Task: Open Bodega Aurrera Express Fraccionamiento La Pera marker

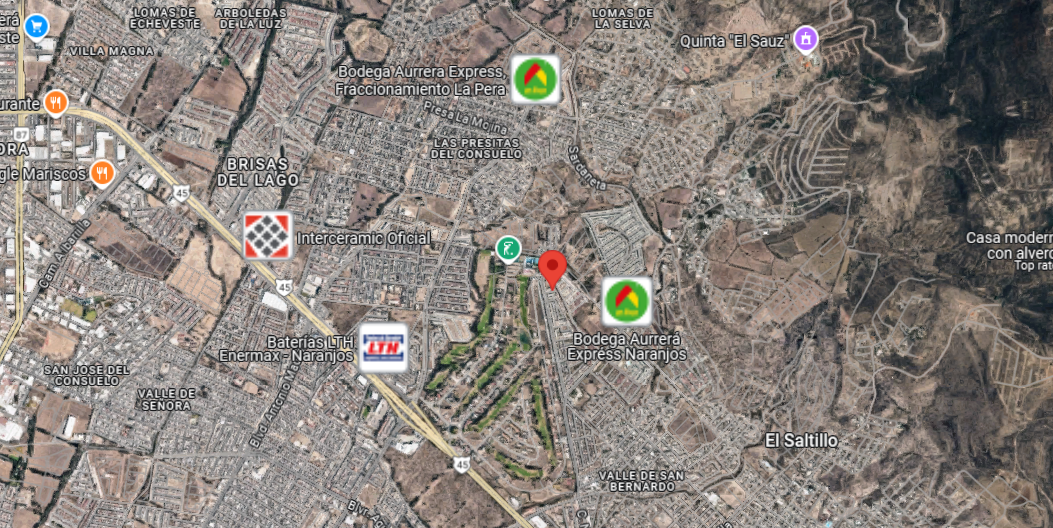Action: [x=535, y=79]
